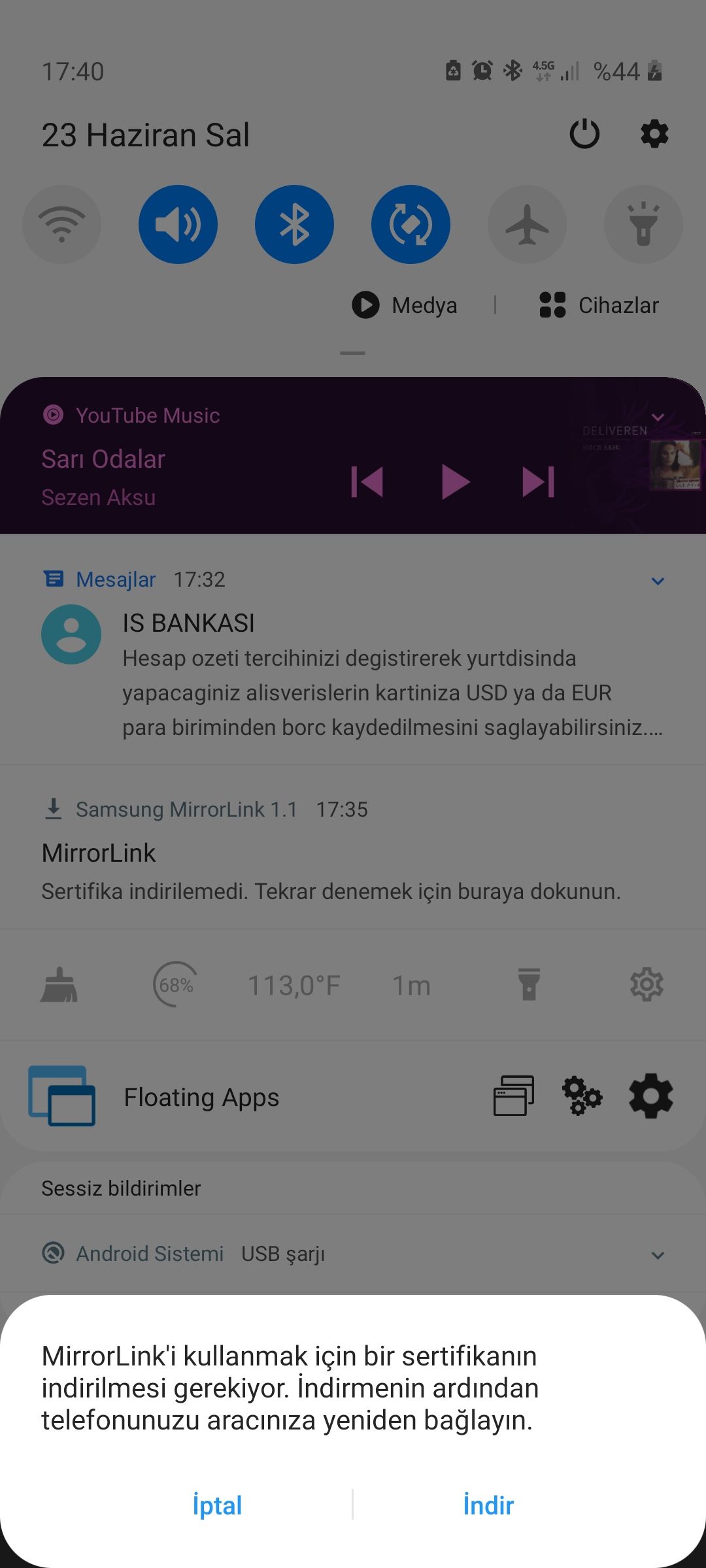706x1568 pixels.
Task: Disable the Bluetooth quick toggle
Action: click(x=294, y=225)
